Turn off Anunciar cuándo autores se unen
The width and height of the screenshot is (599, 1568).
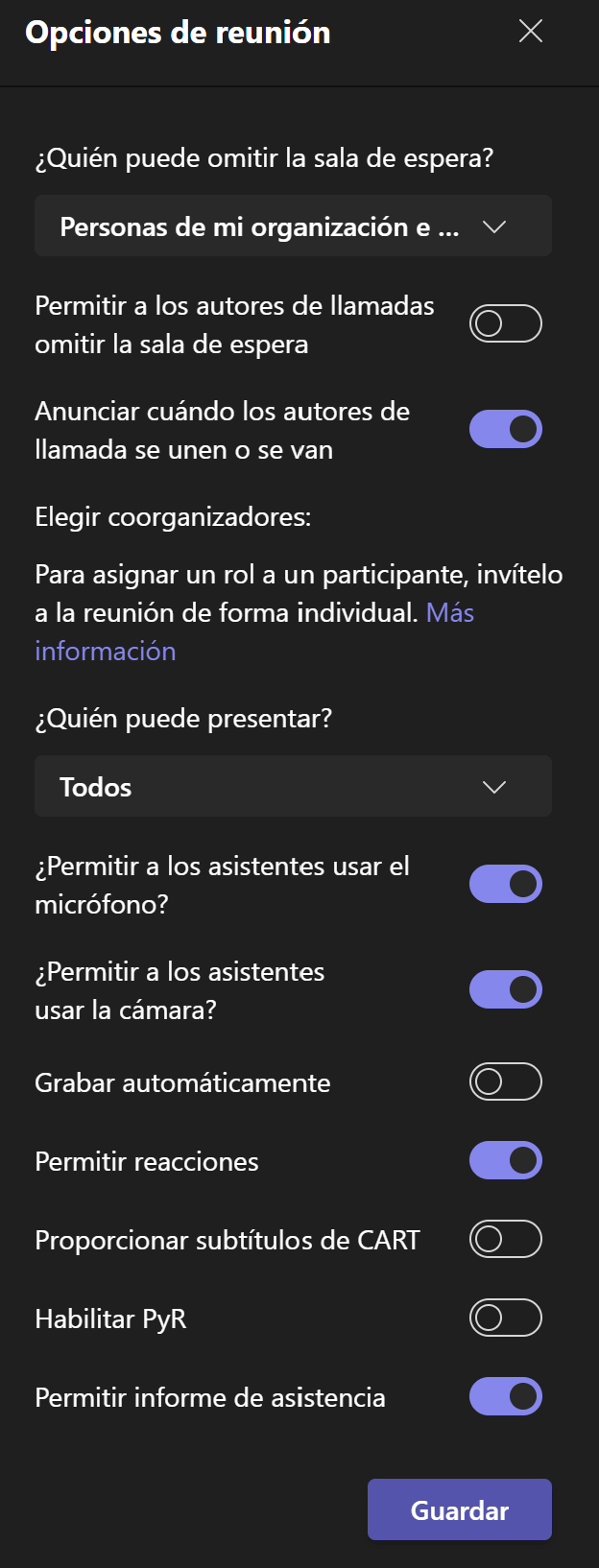pyautogui.click(x=505, y=429)
